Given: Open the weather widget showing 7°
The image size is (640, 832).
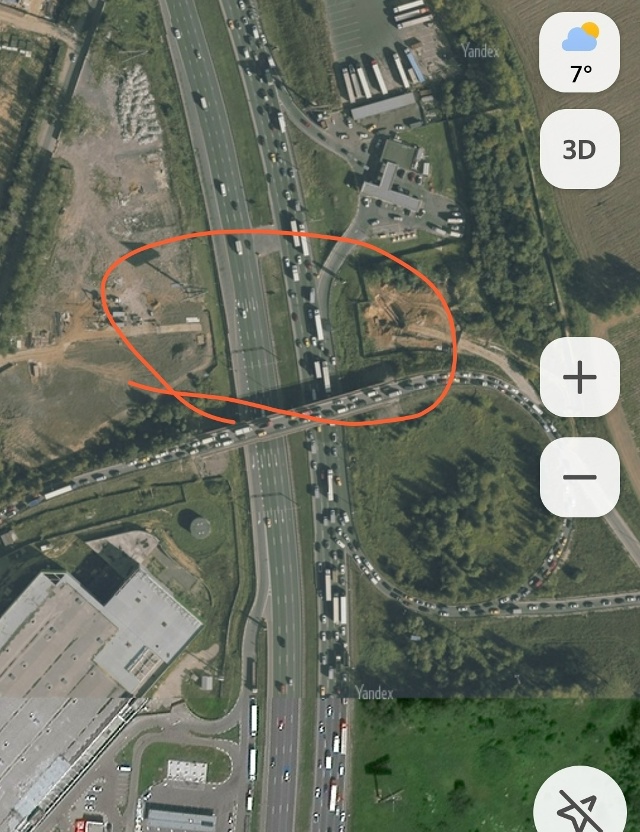Looking at the screenshot, I should point(579,53).
